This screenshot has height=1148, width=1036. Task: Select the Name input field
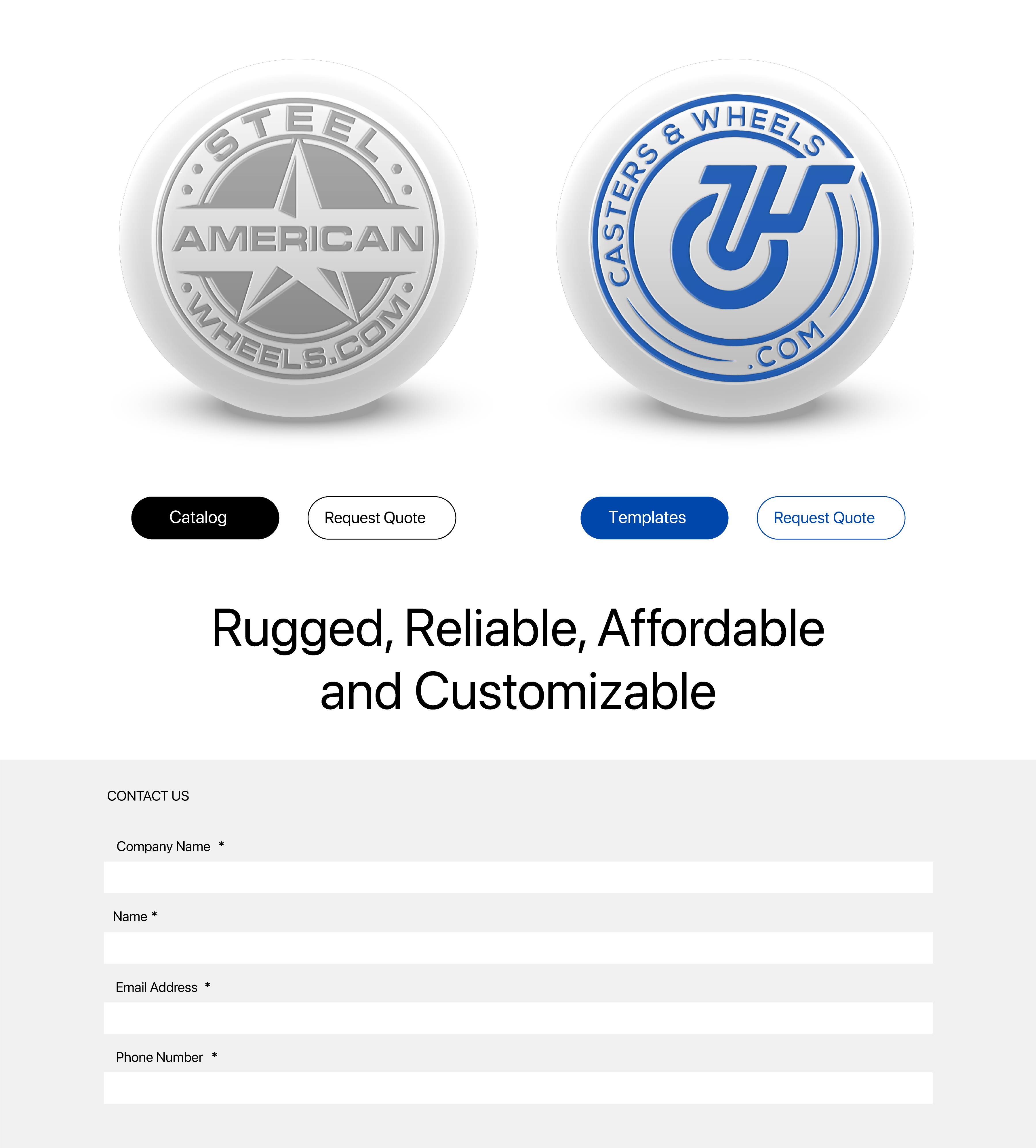pyautogui.click(x=517, y=948)
